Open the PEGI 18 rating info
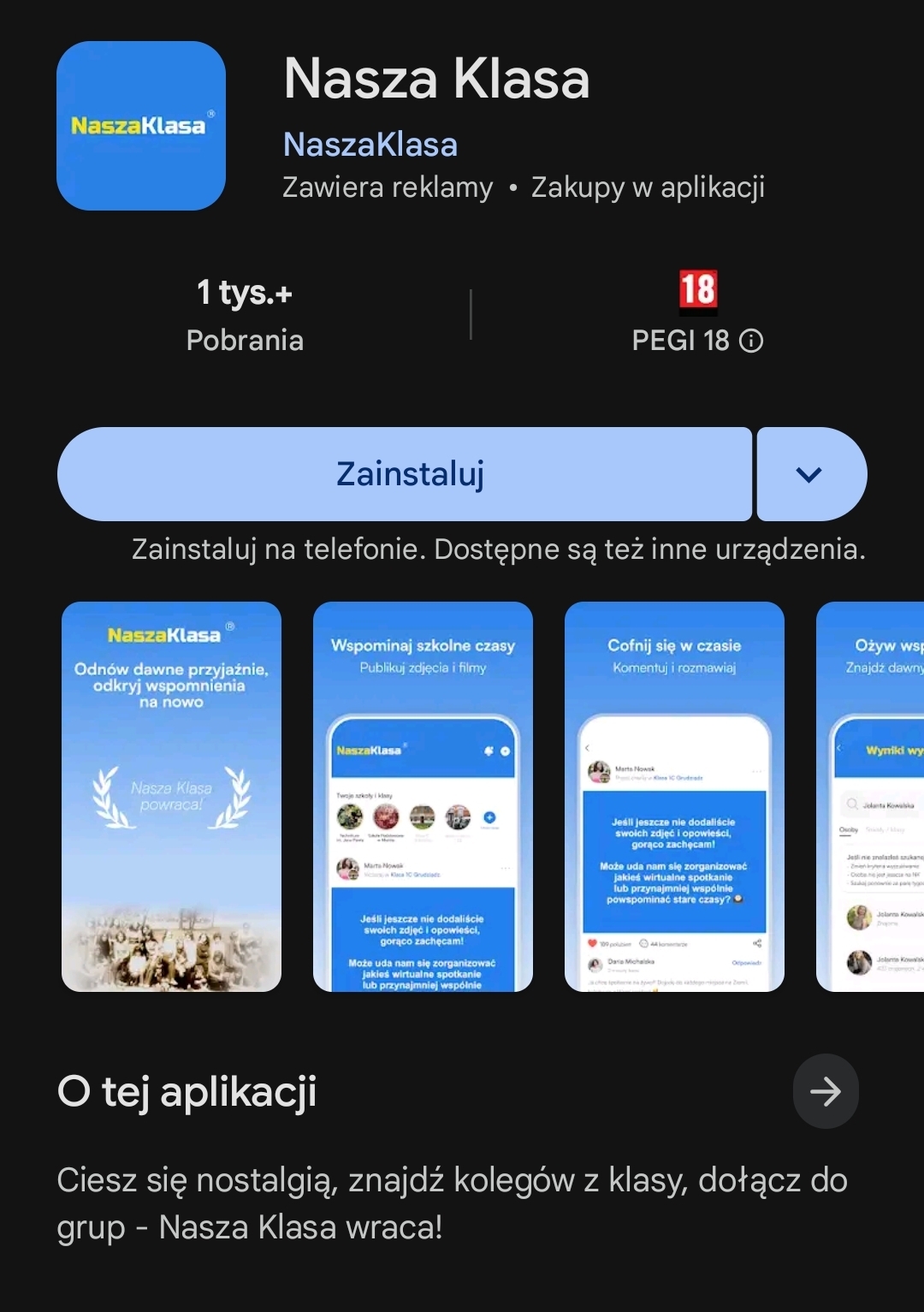Viewport: 924px width, 1312px height. pos(750,341)
